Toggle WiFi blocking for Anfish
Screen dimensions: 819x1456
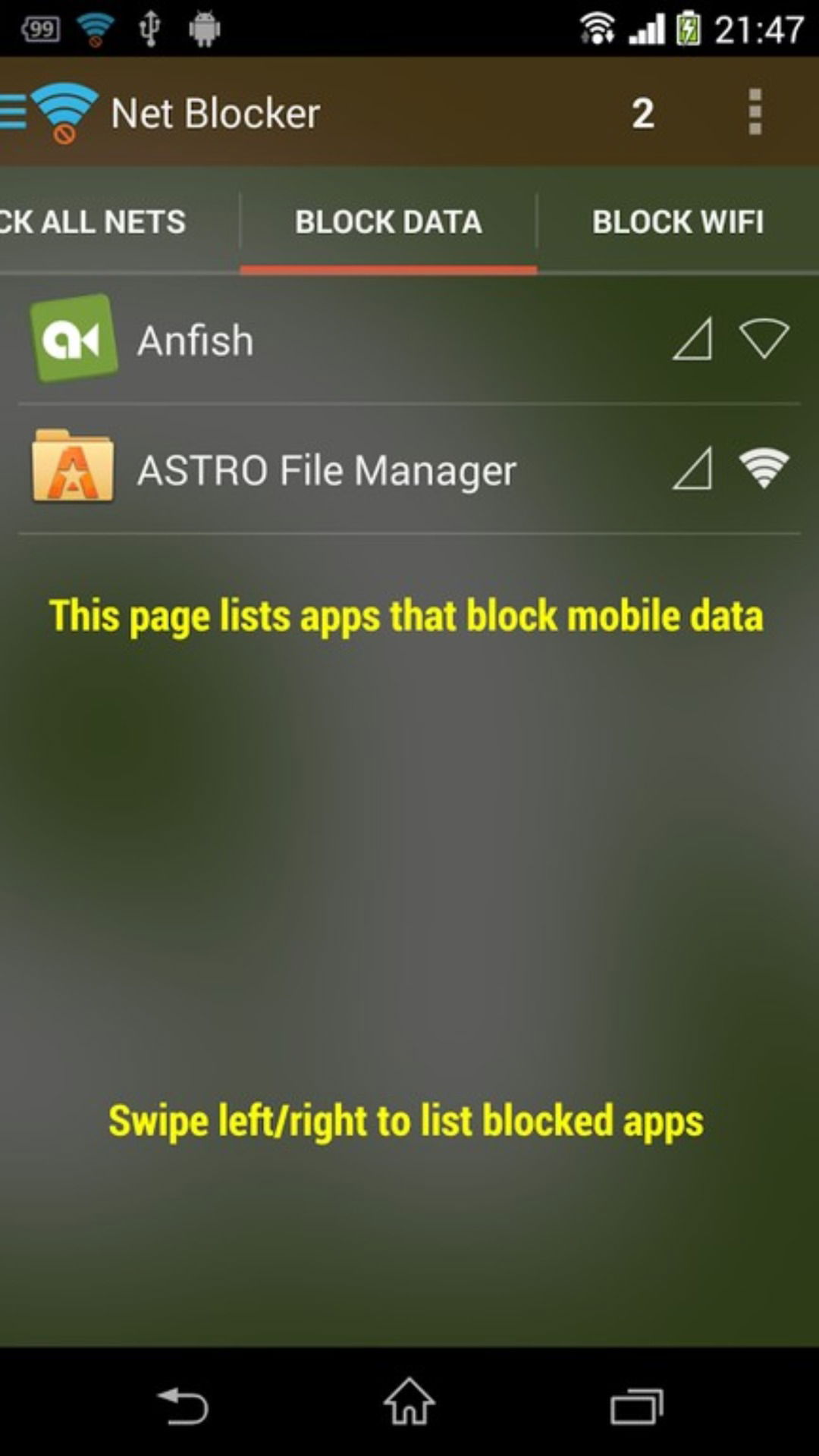764,339
